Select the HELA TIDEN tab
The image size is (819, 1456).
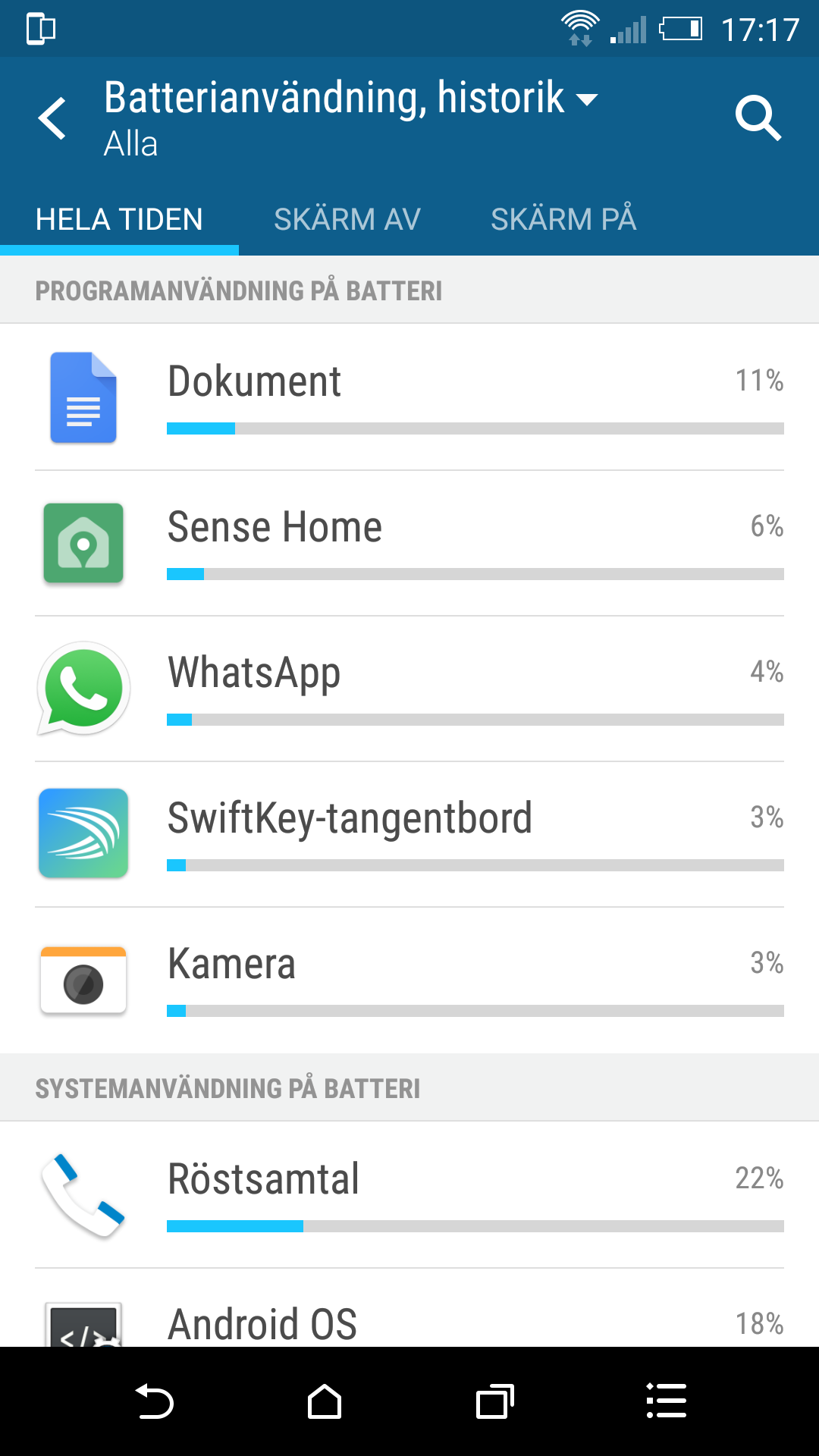pyautogui.click(x=119, y=219)
